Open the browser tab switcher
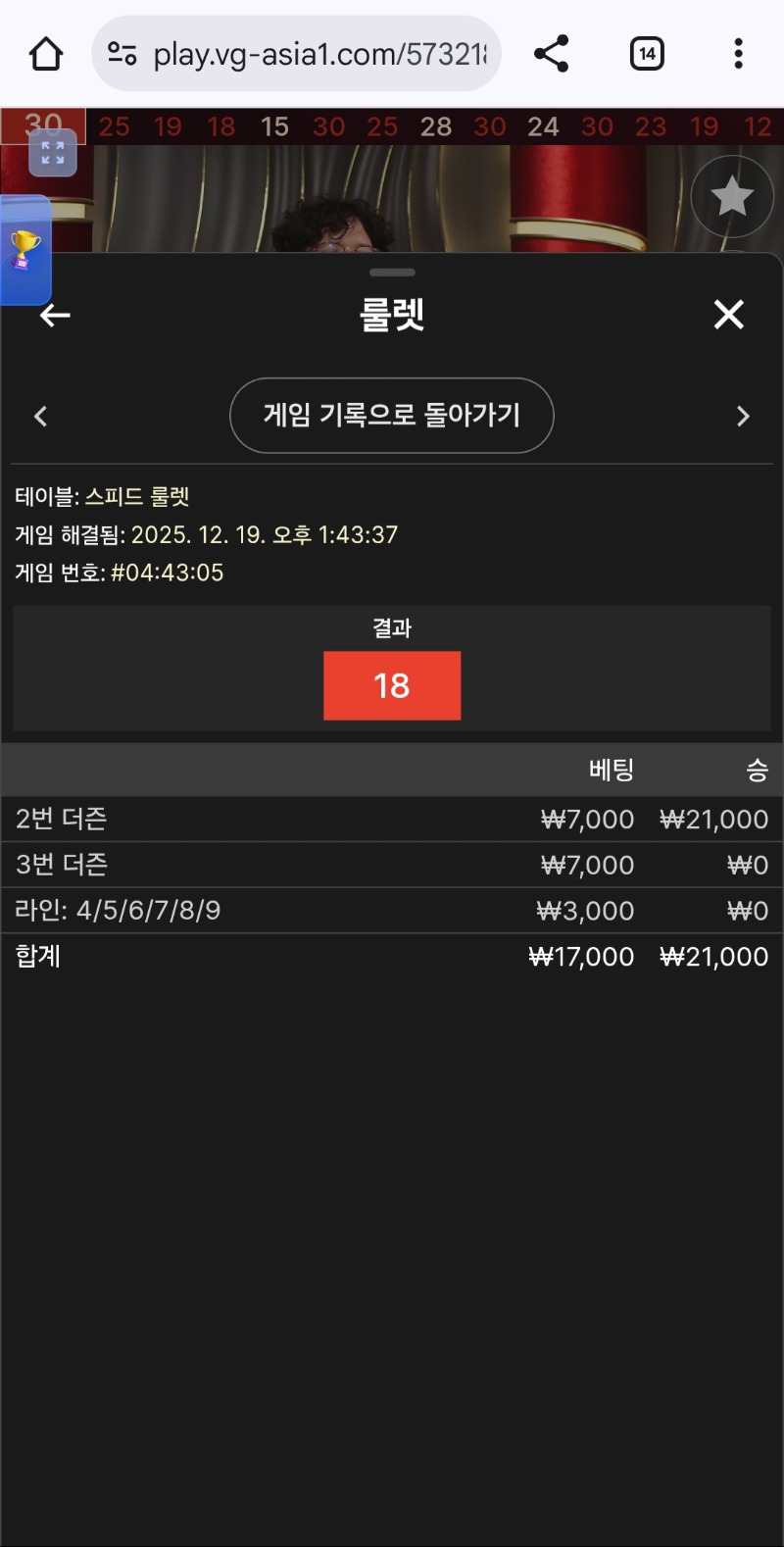 (647, 54)
